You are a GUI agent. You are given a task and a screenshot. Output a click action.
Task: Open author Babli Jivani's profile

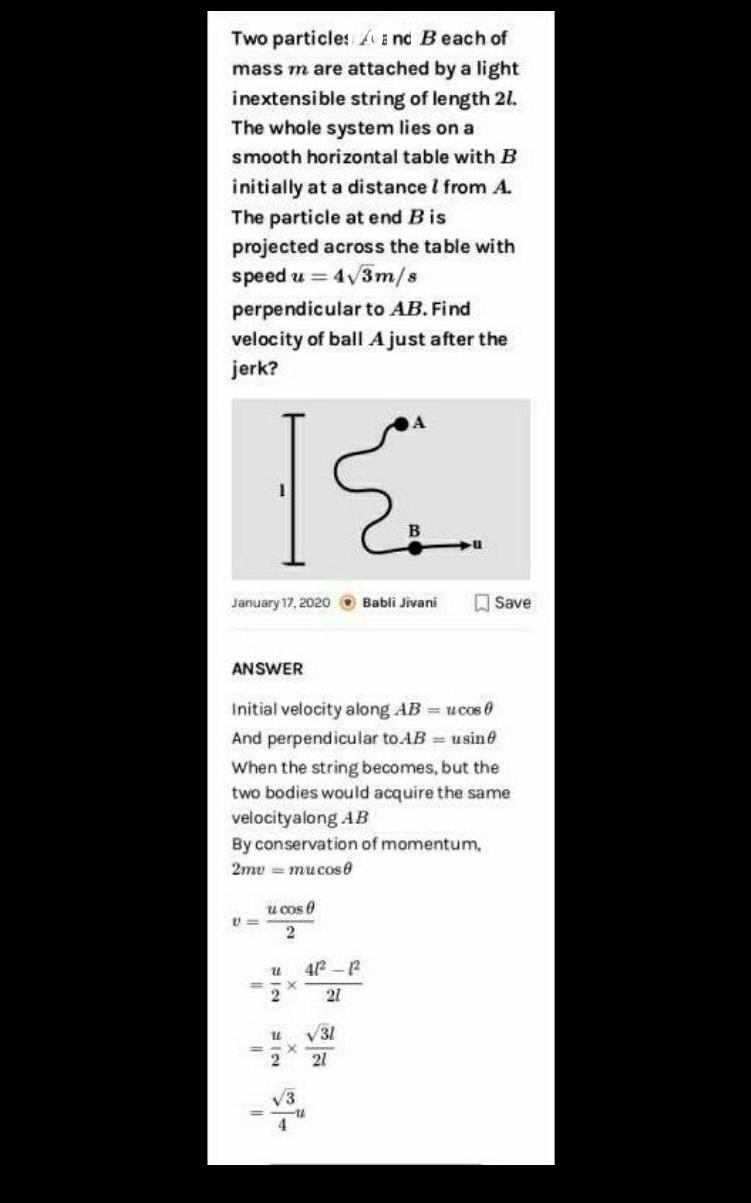pyautogui.click(x=398, y=603)
